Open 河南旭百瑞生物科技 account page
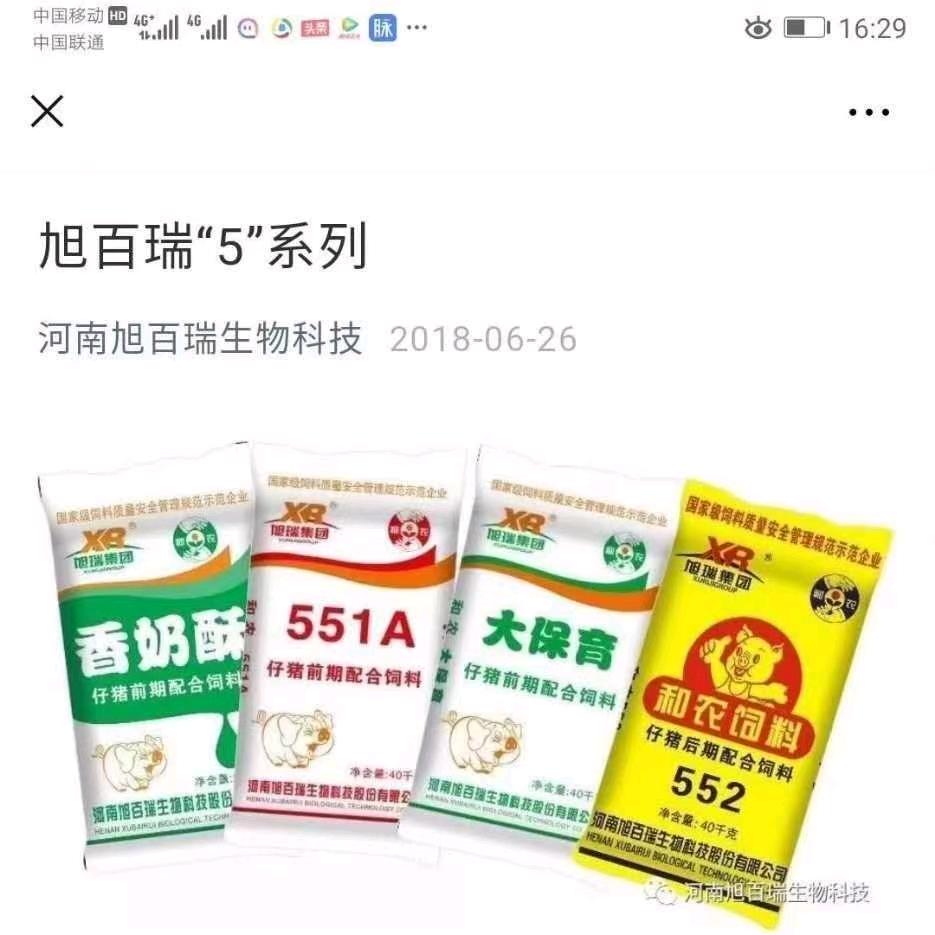 (200, 339)
